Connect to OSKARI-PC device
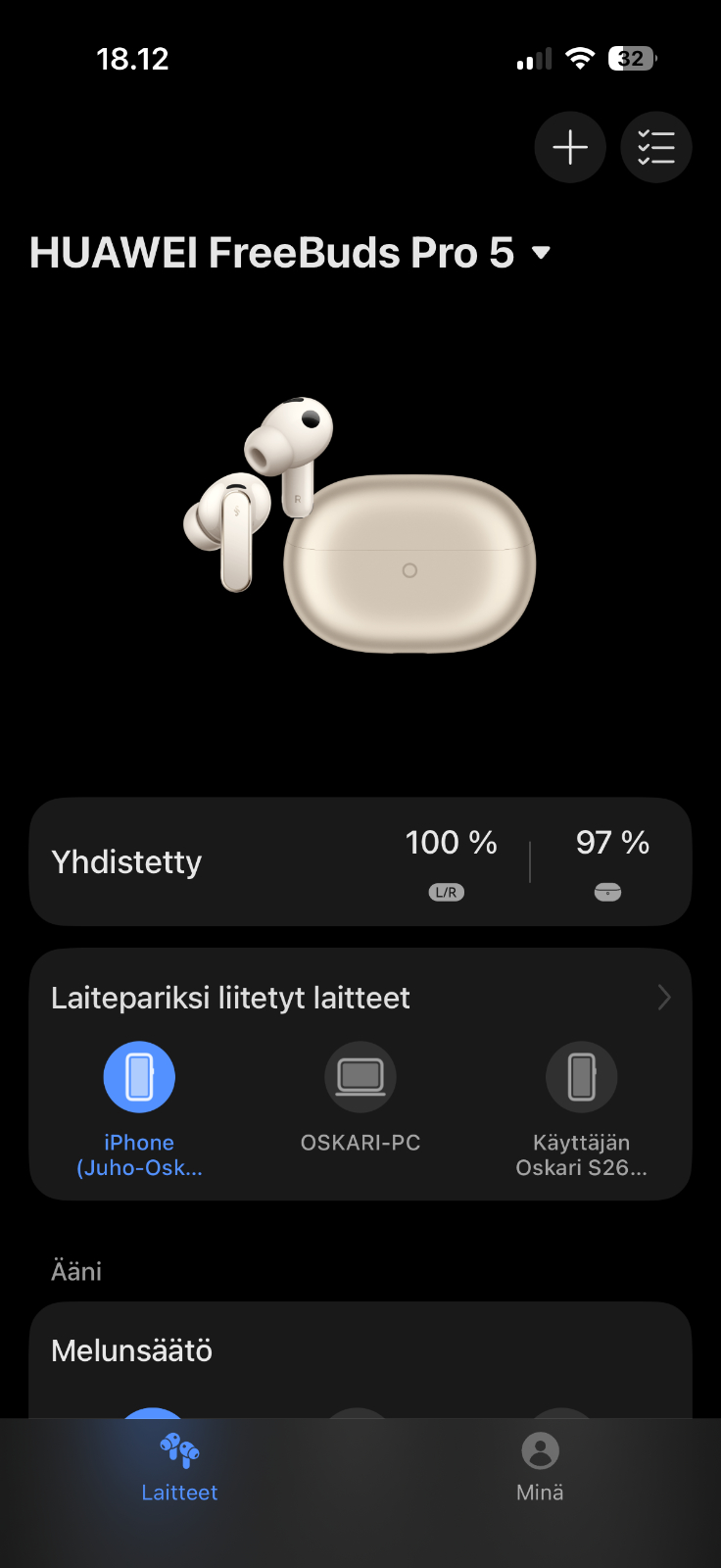 [x=360, y=1078]
